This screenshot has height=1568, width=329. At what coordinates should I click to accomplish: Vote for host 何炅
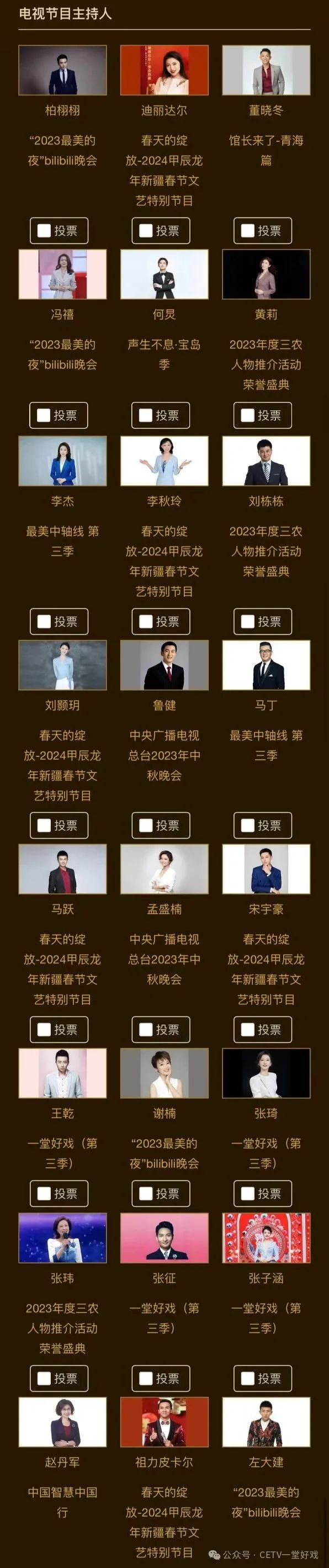pyautogui.click(x=161, y=415)
